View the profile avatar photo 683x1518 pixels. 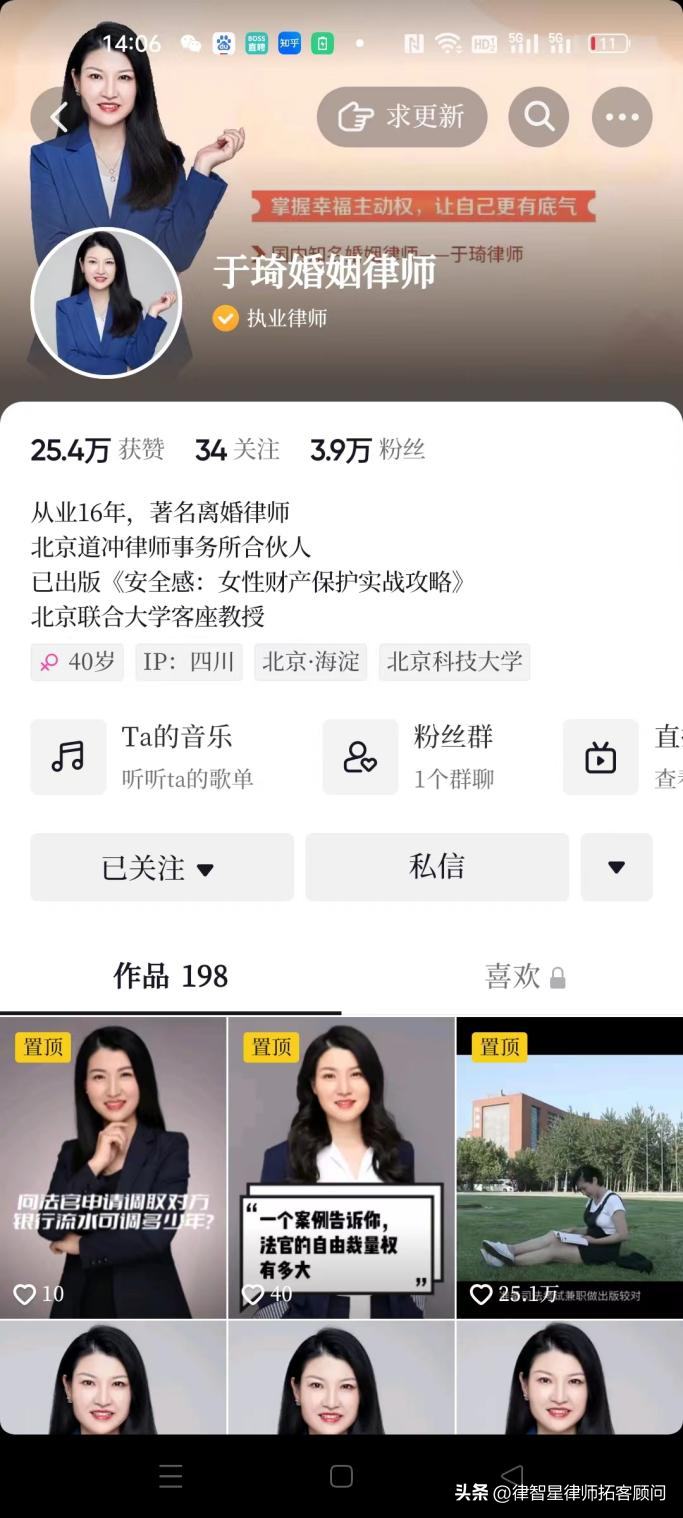click(x=107, y=303)
